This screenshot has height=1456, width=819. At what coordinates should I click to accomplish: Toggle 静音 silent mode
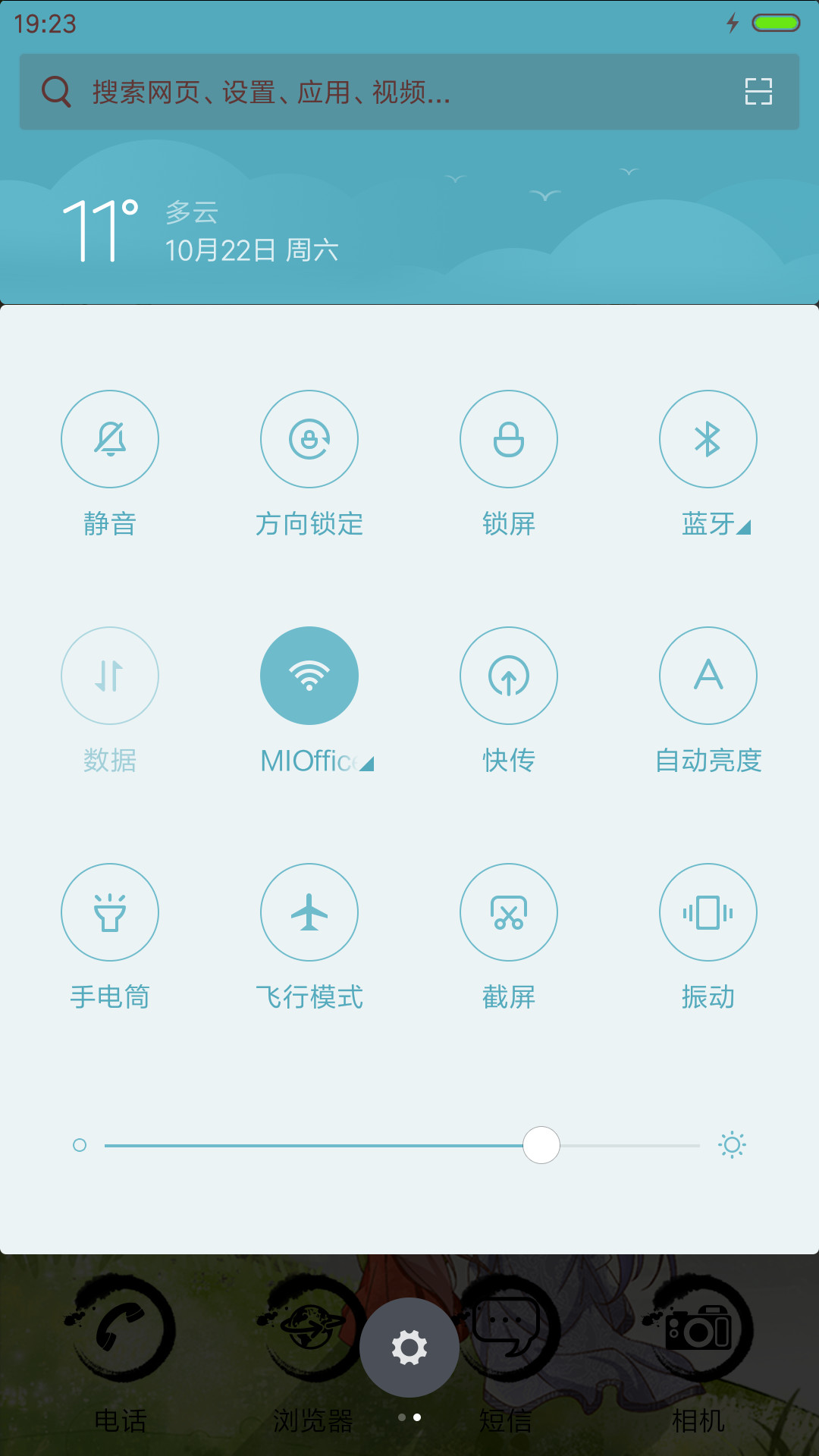point(110,439)
